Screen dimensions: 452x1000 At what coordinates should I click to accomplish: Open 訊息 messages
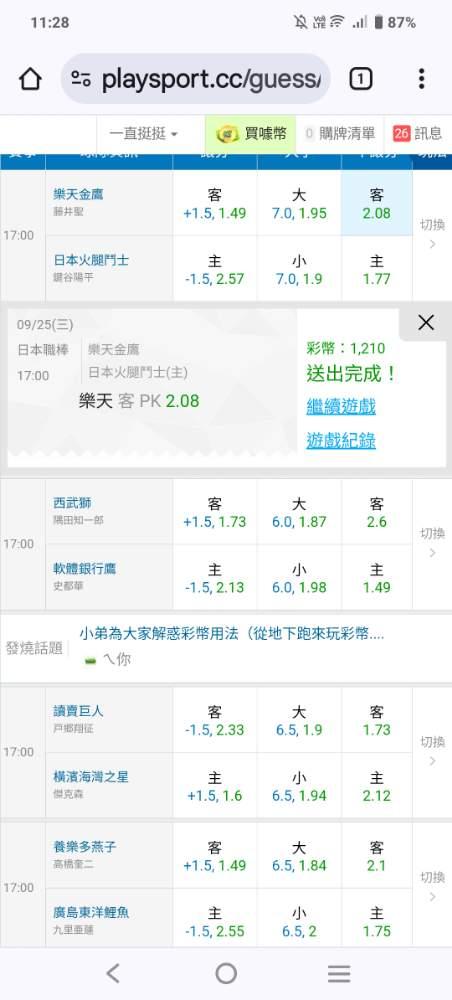tap(418, 133)
